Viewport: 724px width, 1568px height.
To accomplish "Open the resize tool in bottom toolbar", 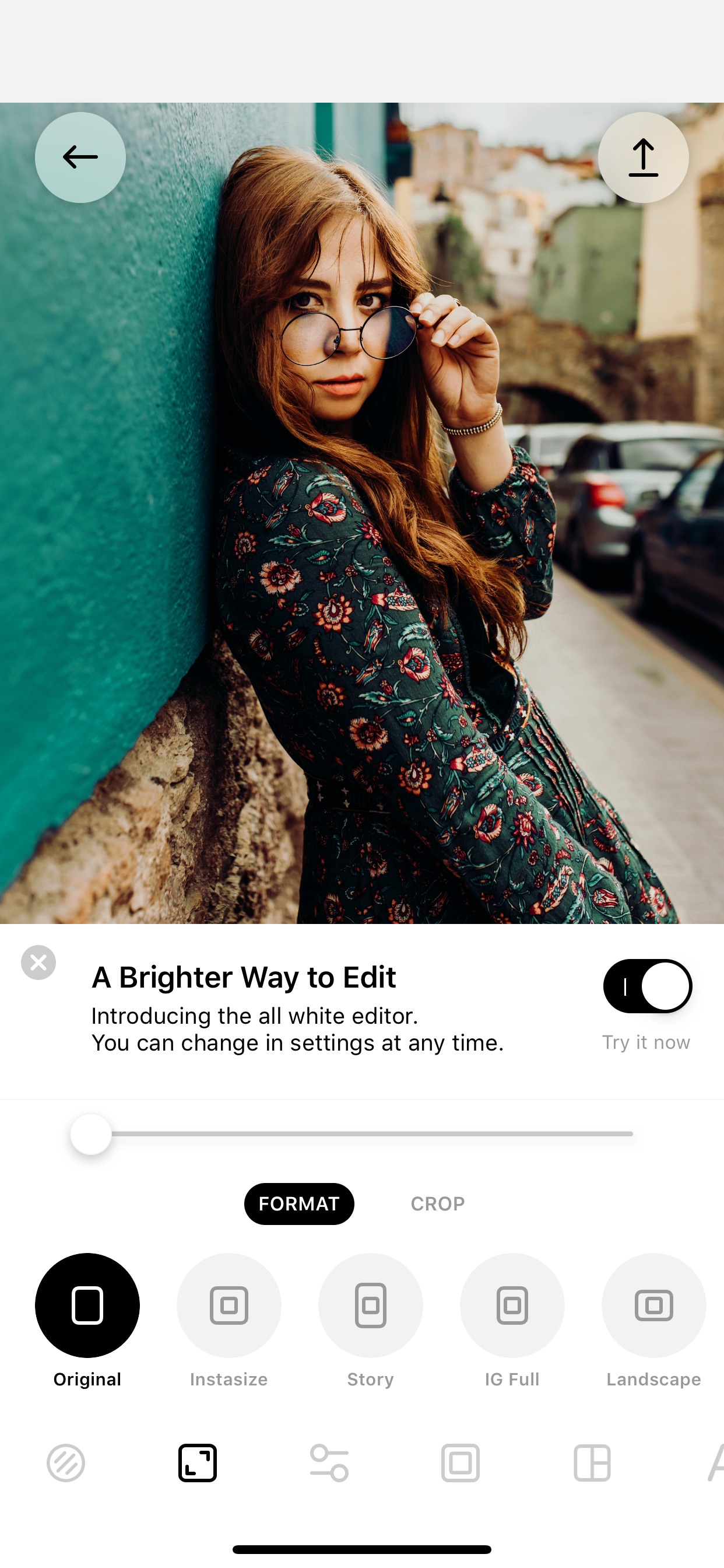I will (x=198, y=1462).
